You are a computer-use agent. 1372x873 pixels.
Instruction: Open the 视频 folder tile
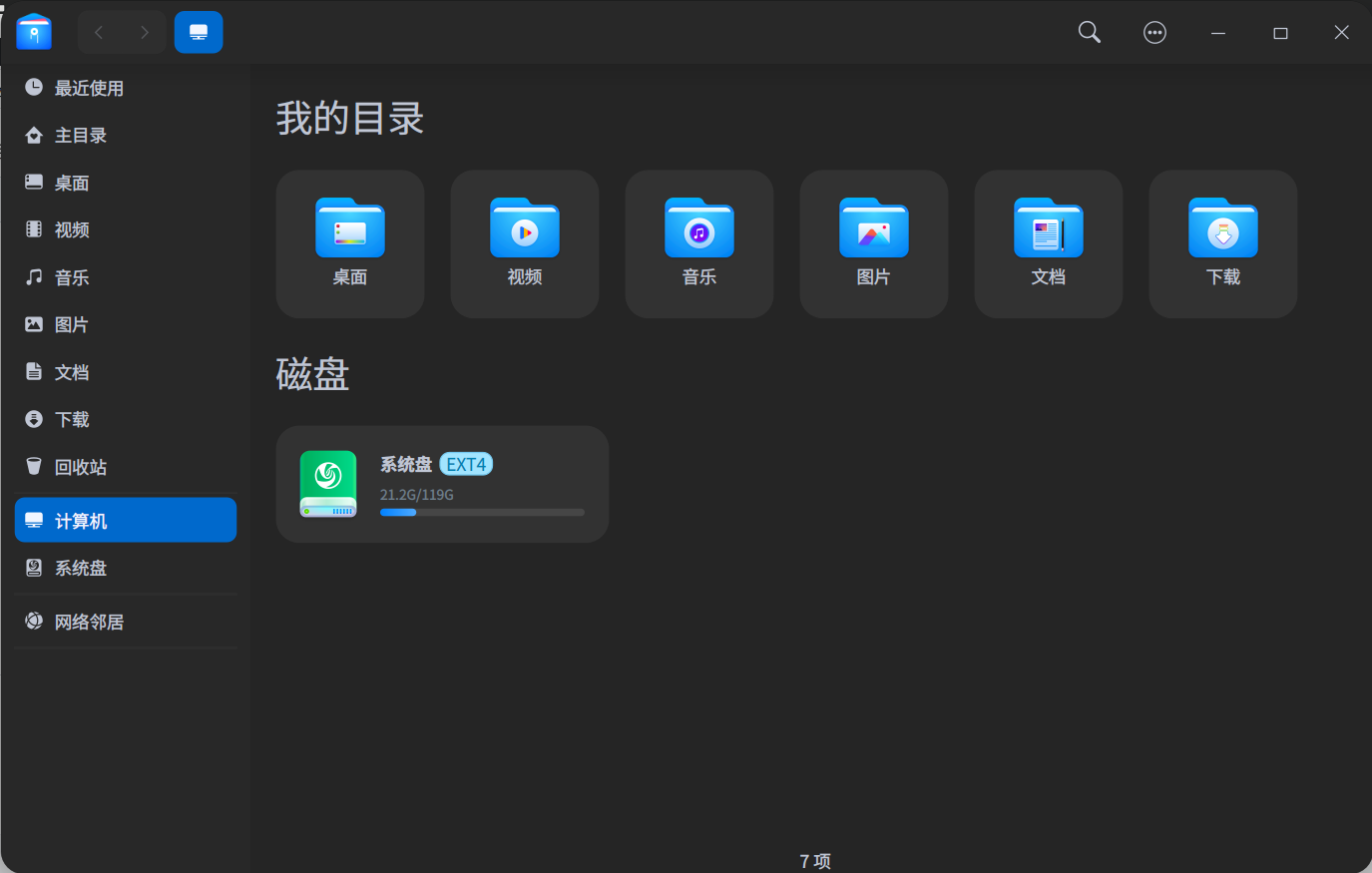(x=525, y=243)
